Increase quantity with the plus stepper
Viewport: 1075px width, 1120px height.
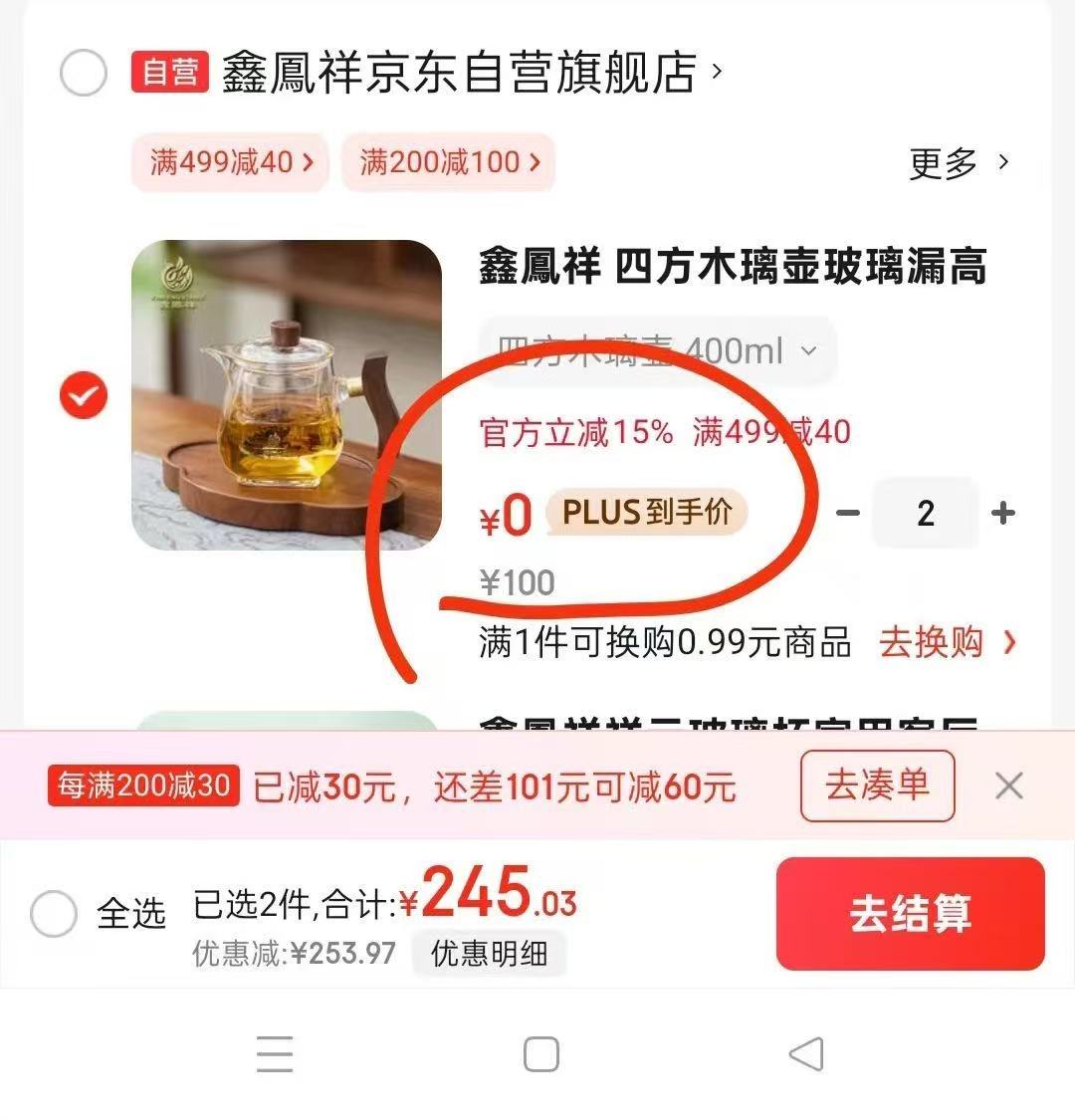click(1004, 513)
